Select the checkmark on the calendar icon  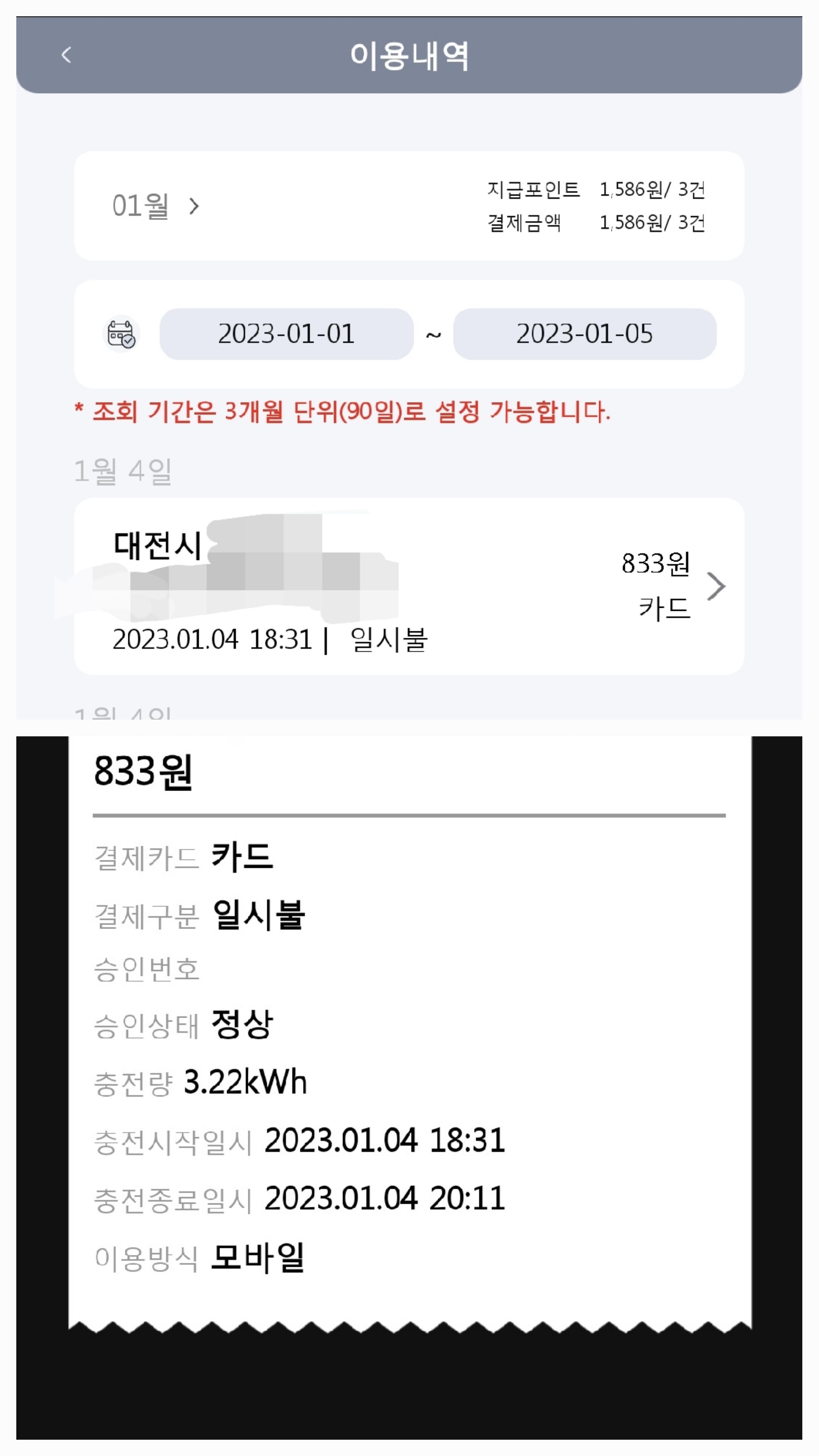click(129, 341)
